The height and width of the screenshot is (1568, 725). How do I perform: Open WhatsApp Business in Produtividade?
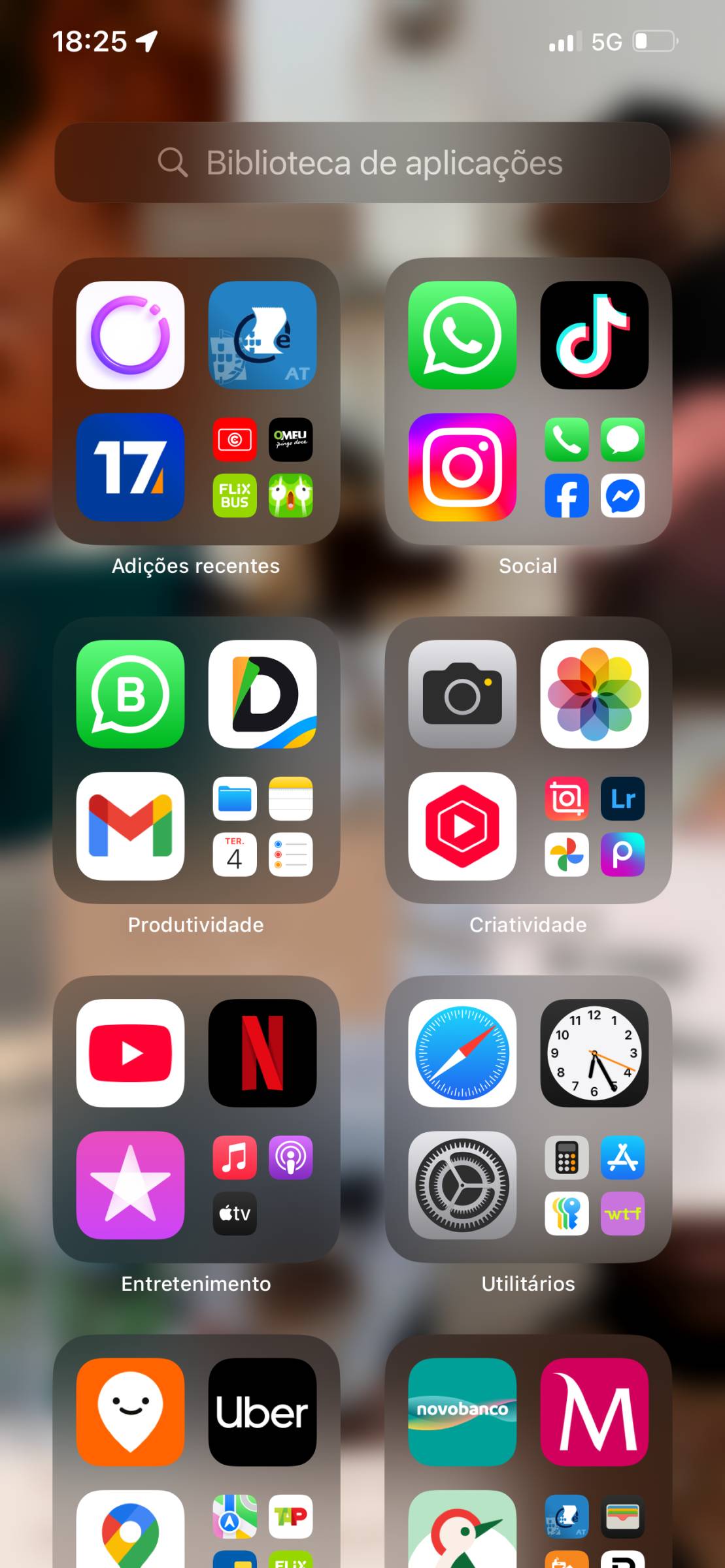coord(130,694)
